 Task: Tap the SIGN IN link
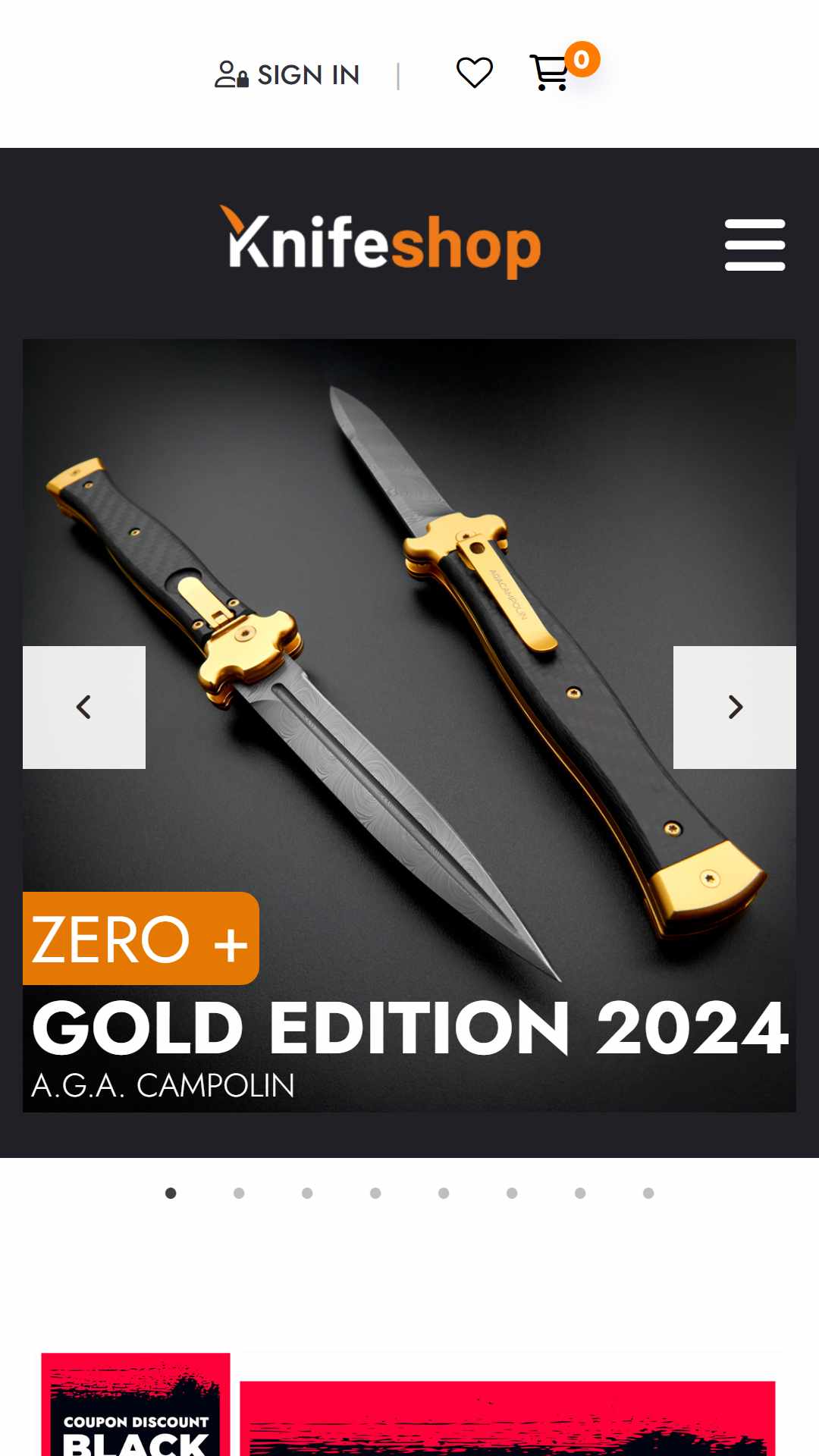click(287, 74)
